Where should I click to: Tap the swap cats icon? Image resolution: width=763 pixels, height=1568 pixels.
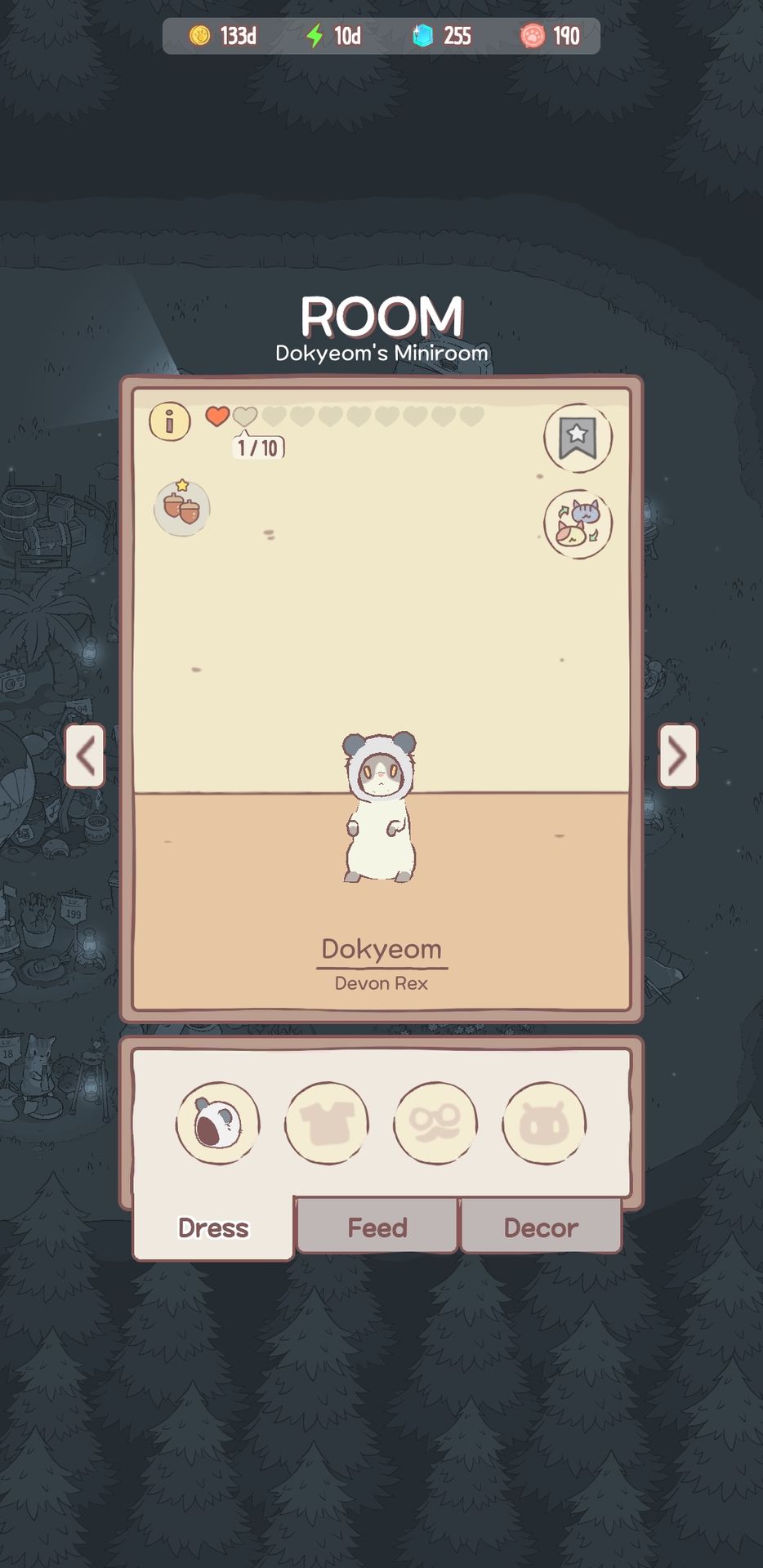[x=578, y=524]
